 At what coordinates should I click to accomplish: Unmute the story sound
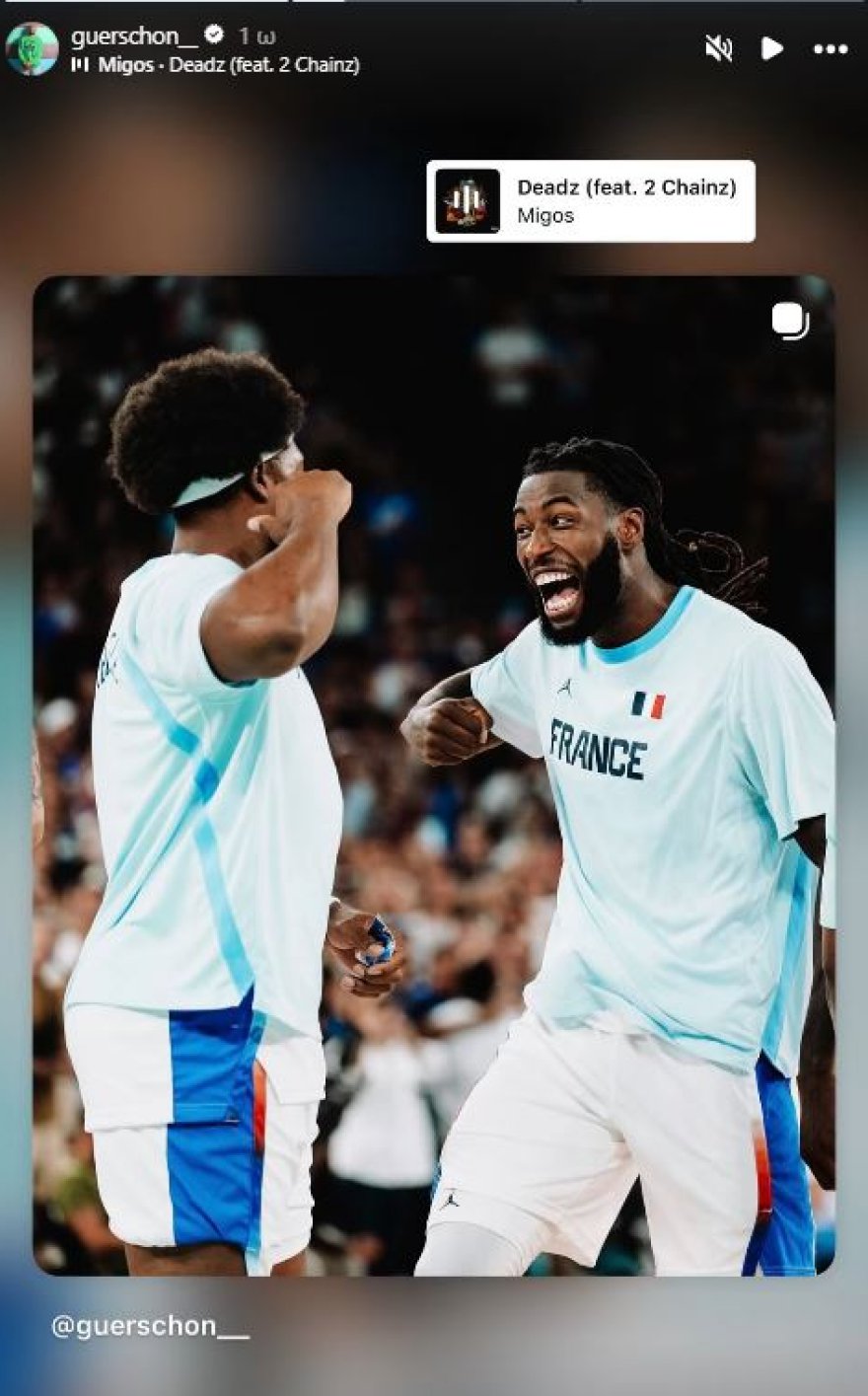click(719, 48)
